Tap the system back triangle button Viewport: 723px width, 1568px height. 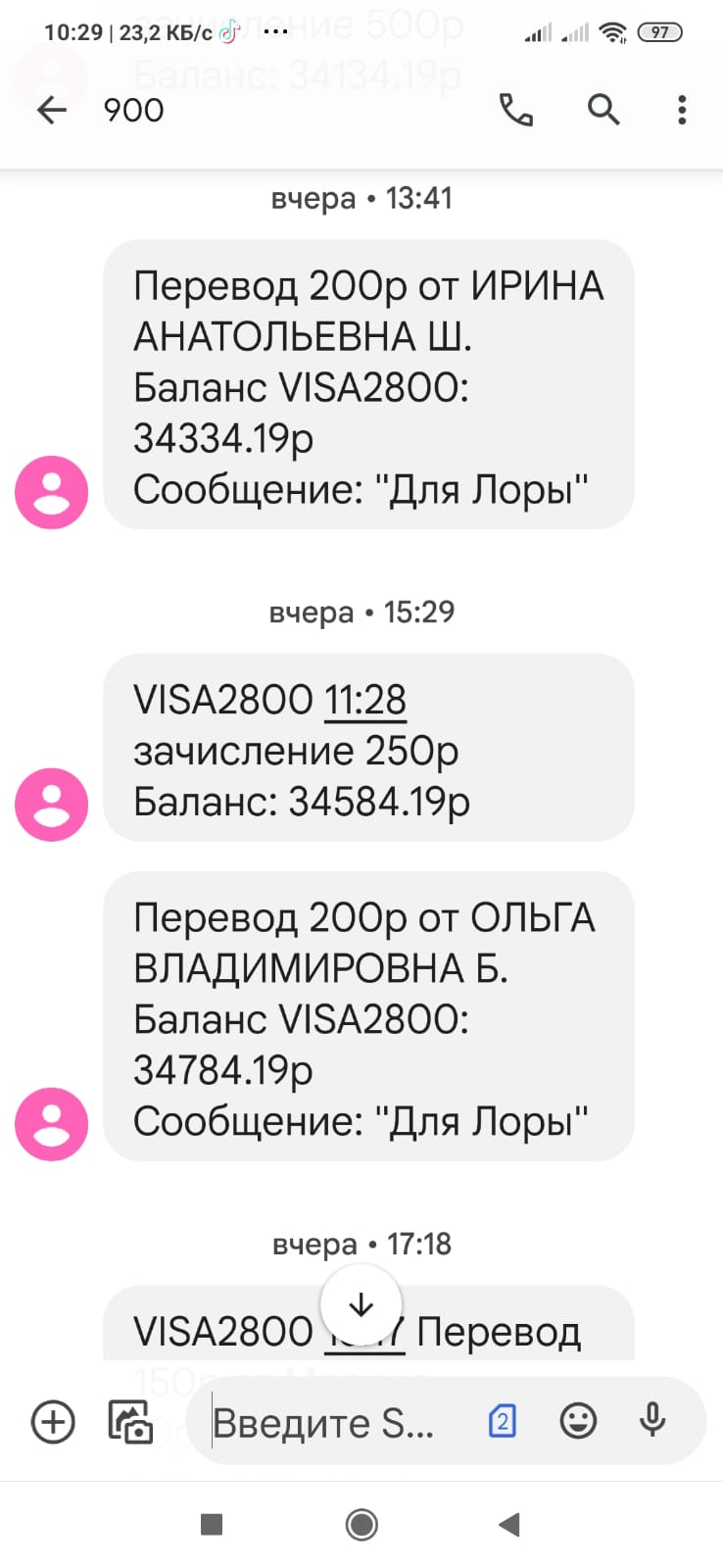pos(508,1524)
